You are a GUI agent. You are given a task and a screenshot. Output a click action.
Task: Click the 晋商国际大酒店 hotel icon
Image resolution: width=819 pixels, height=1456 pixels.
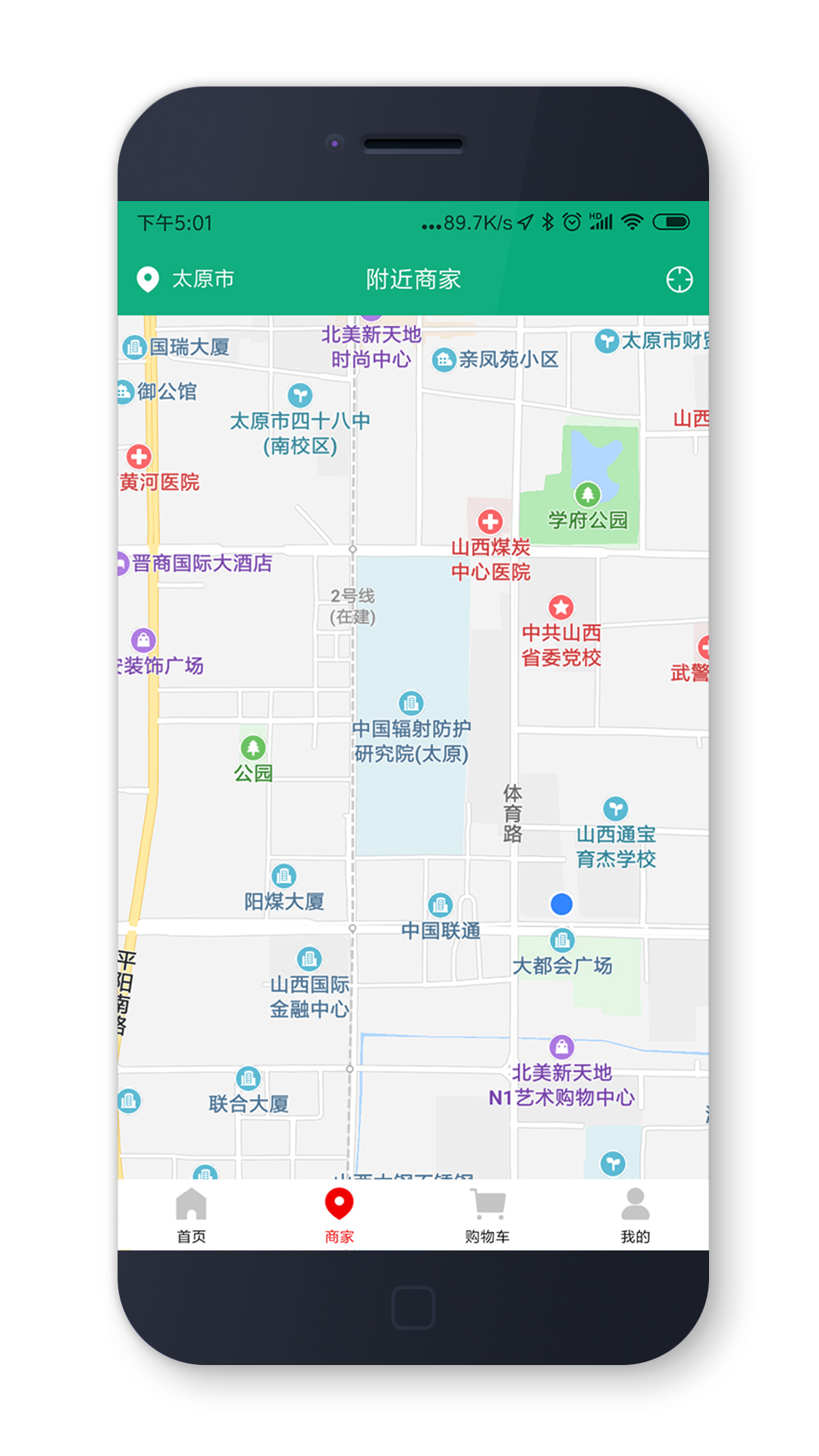124,564
